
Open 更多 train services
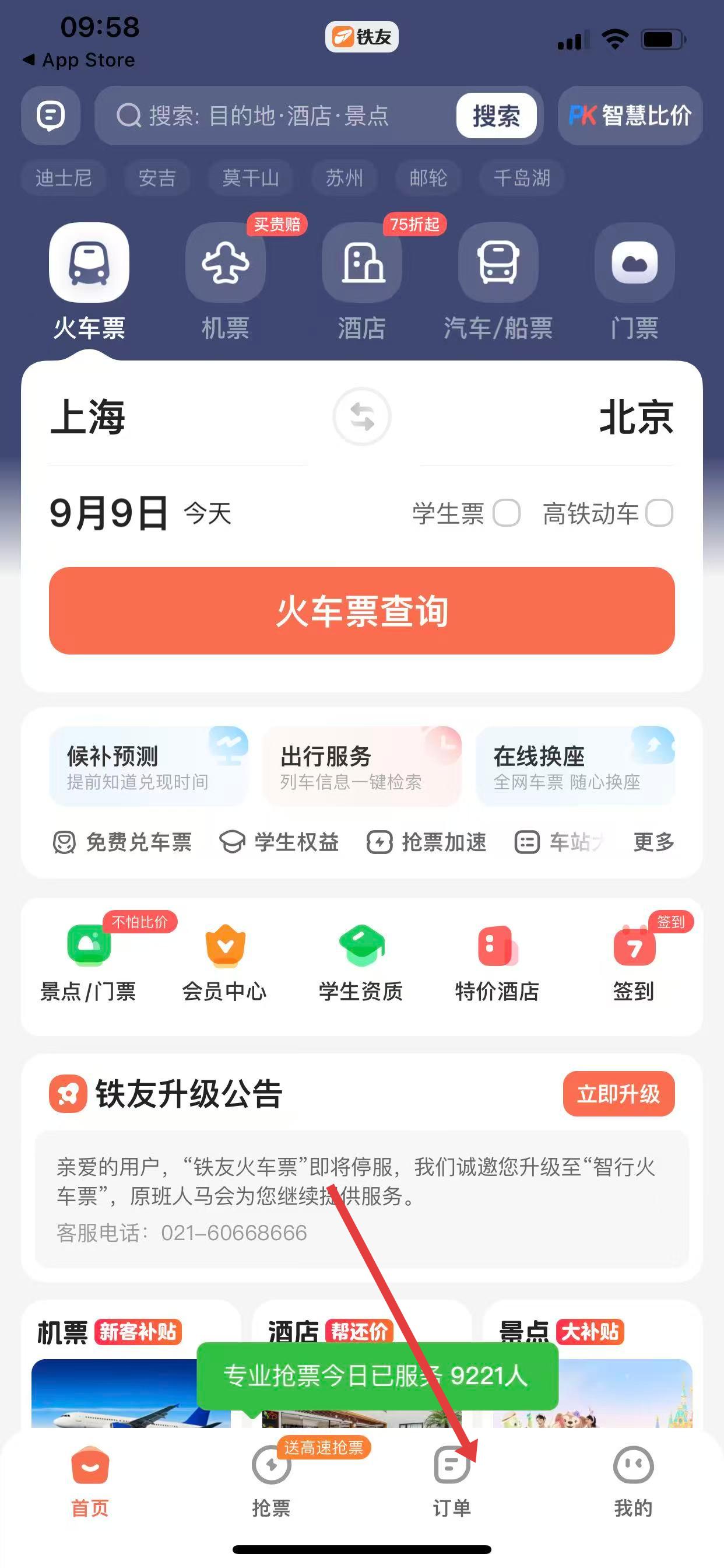click(x=653, y=842)
